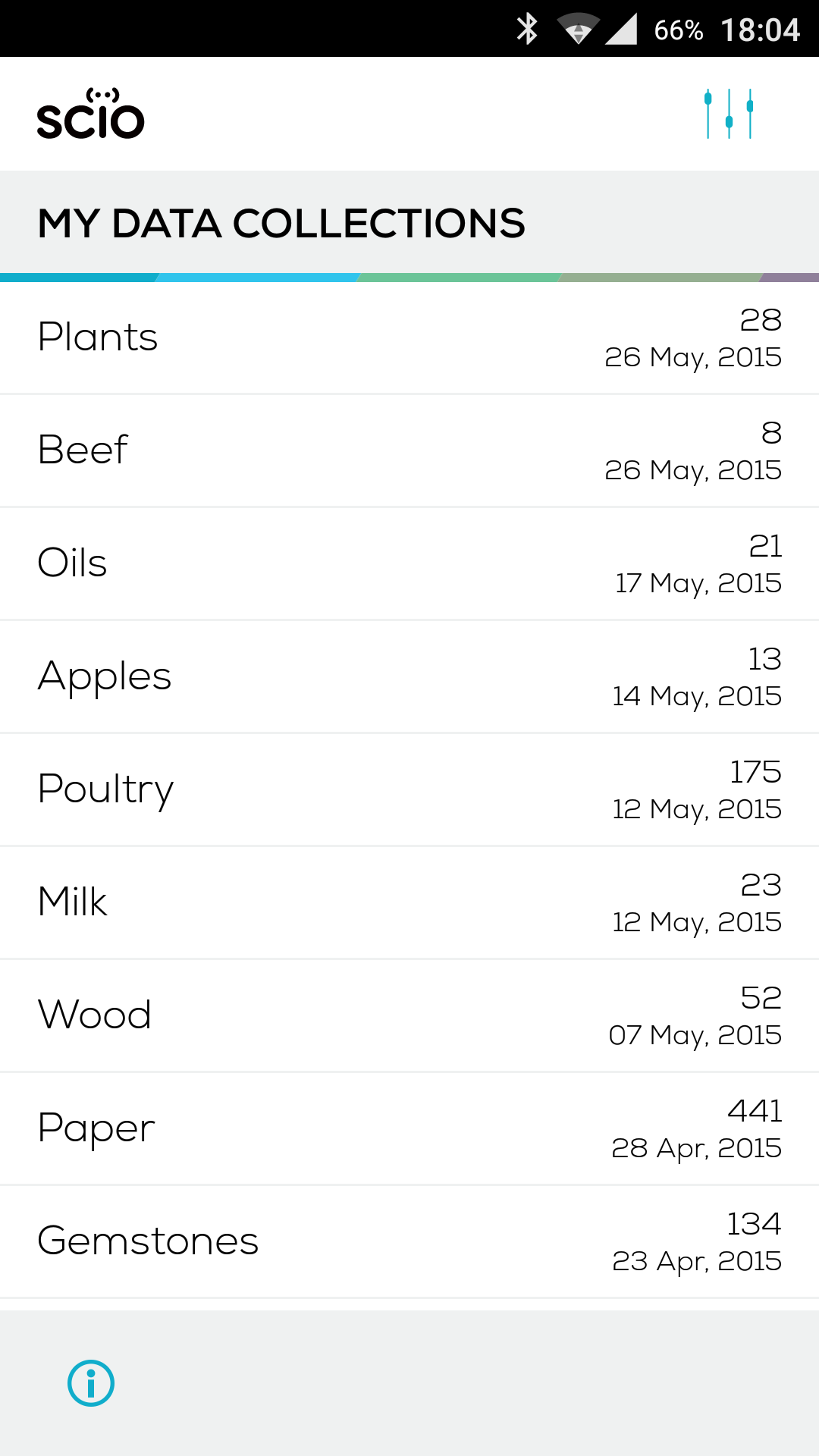819x1456 pixels.
Task: Open the Poultry data collection
Action: (409, 790)
